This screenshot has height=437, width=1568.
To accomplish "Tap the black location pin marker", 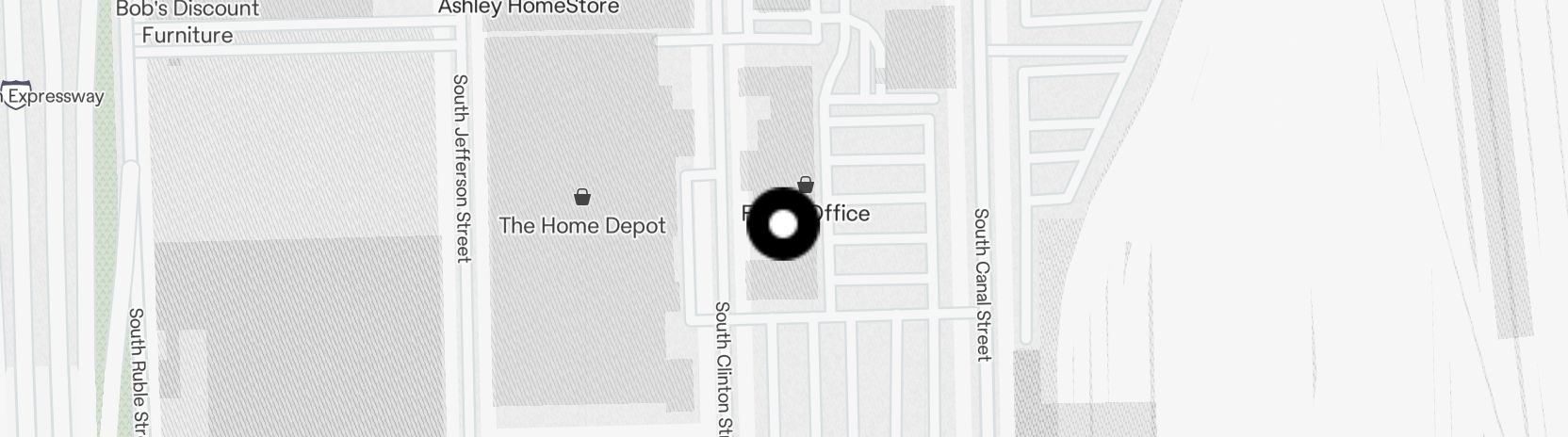I will pyautogui.click(x=783, y=224).
